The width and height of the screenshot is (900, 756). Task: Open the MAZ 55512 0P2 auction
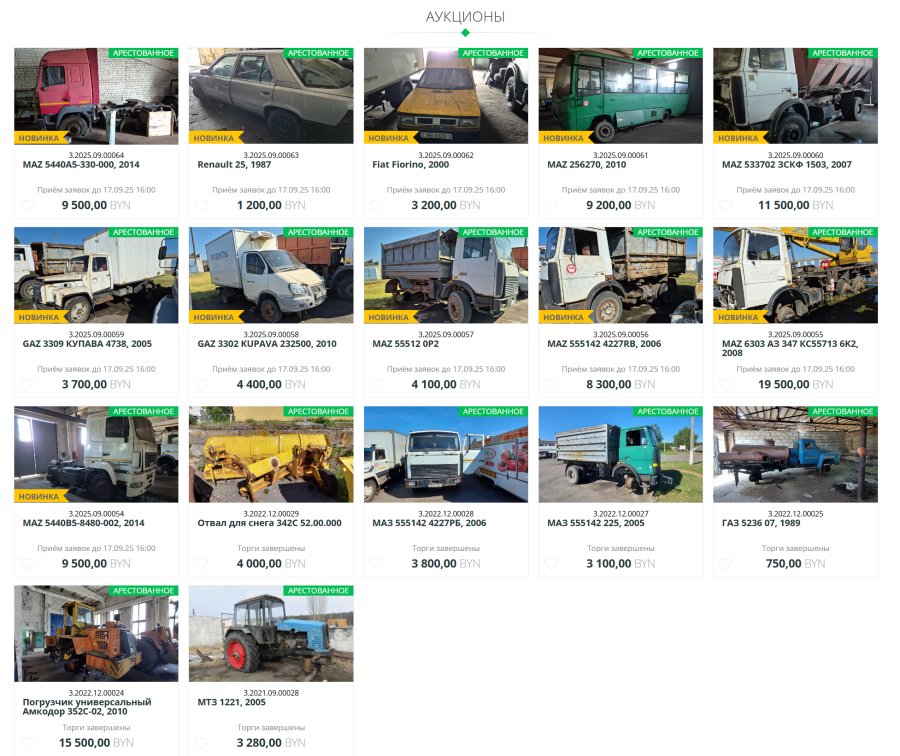pyautogui.click(x=405, y=344)
